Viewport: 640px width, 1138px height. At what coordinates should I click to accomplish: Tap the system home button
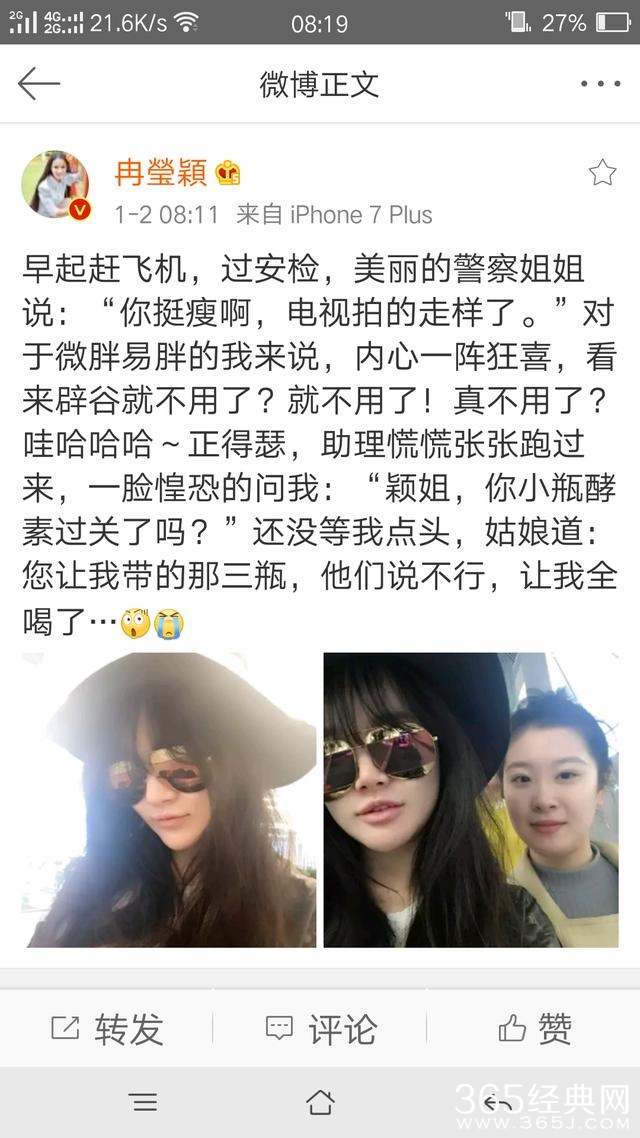(x=320, y=1102)
